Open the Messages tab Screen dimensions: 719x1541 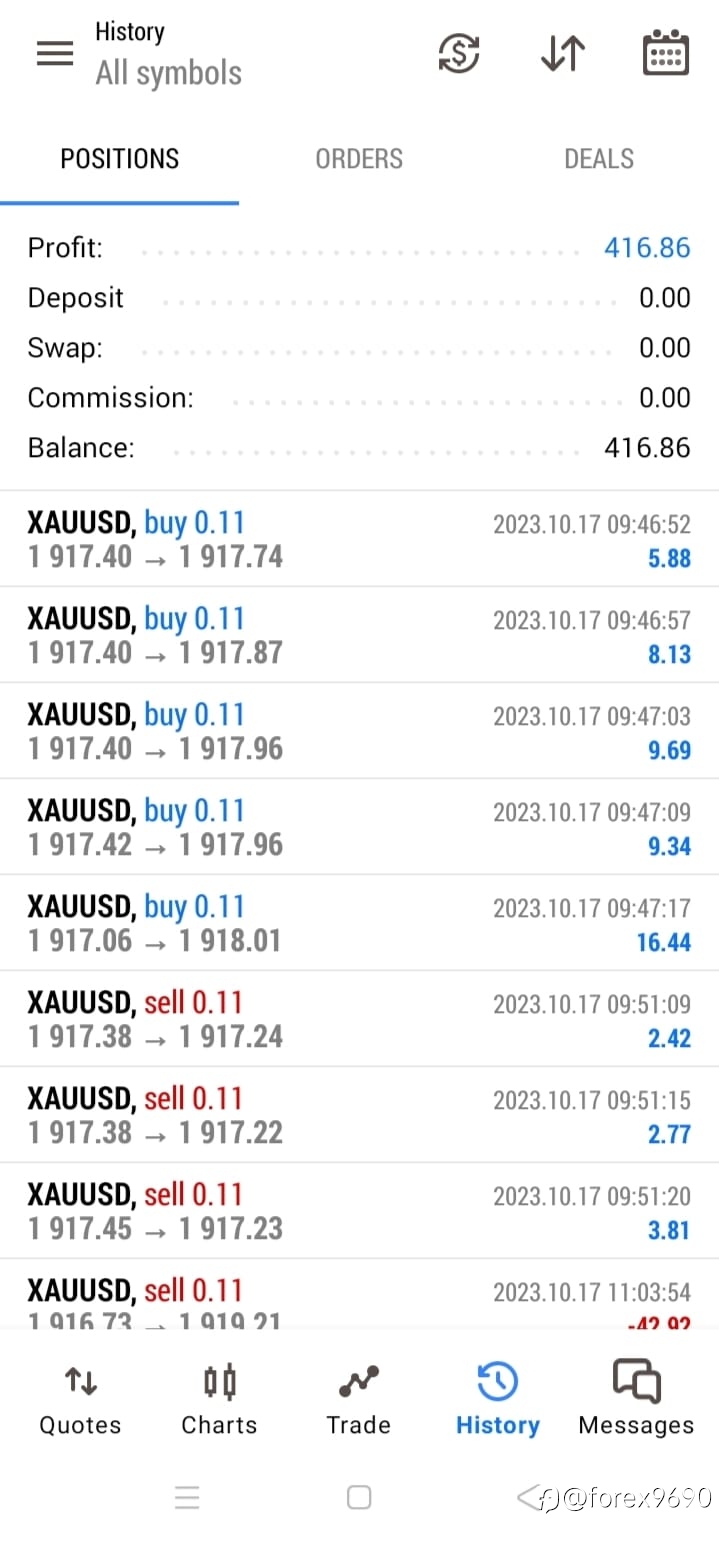click(636, 1399)
